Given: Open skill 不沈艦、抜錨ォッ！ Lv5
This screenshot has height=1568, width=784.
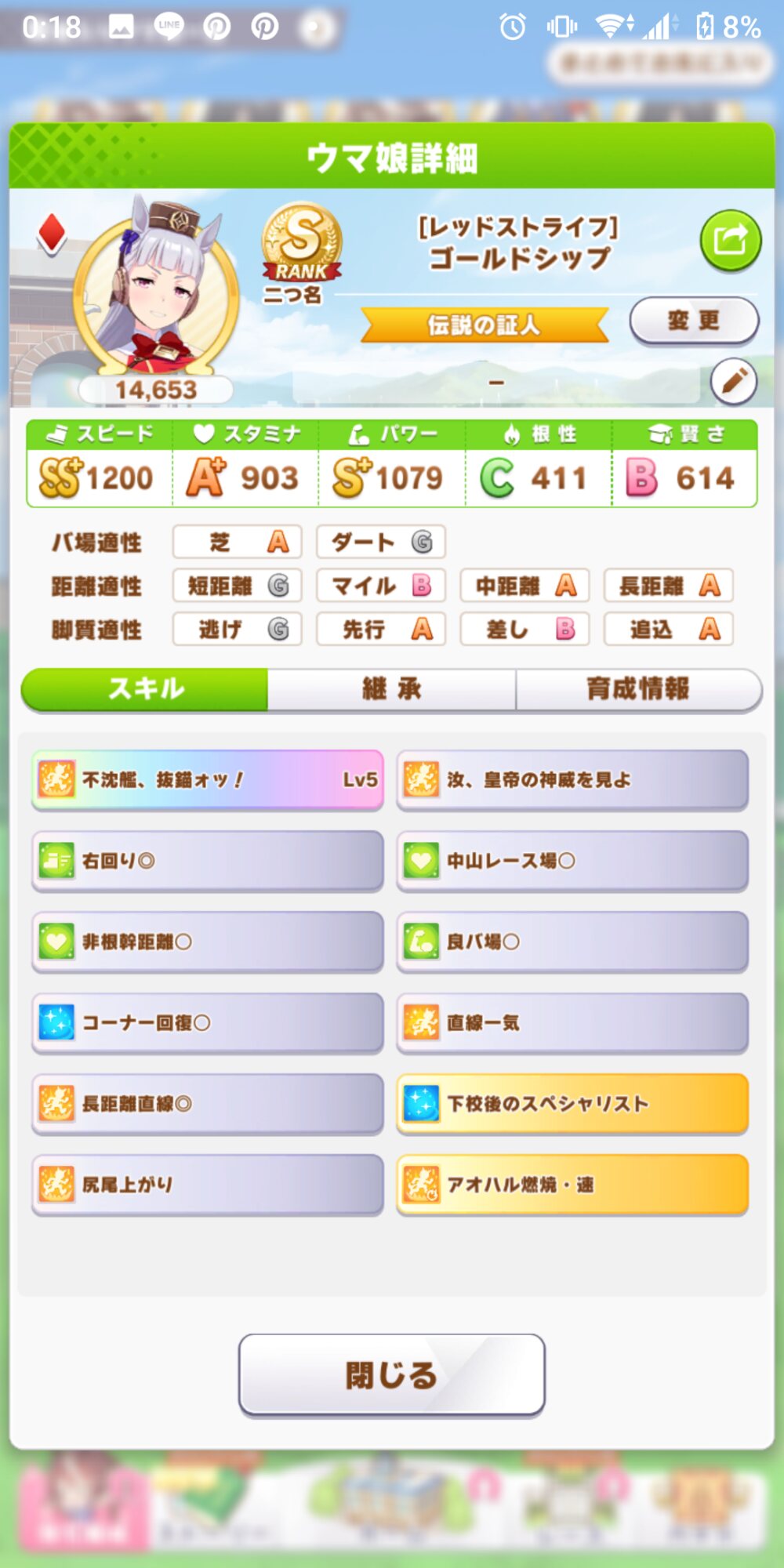Looking at the screenshot, I should 208,780.
